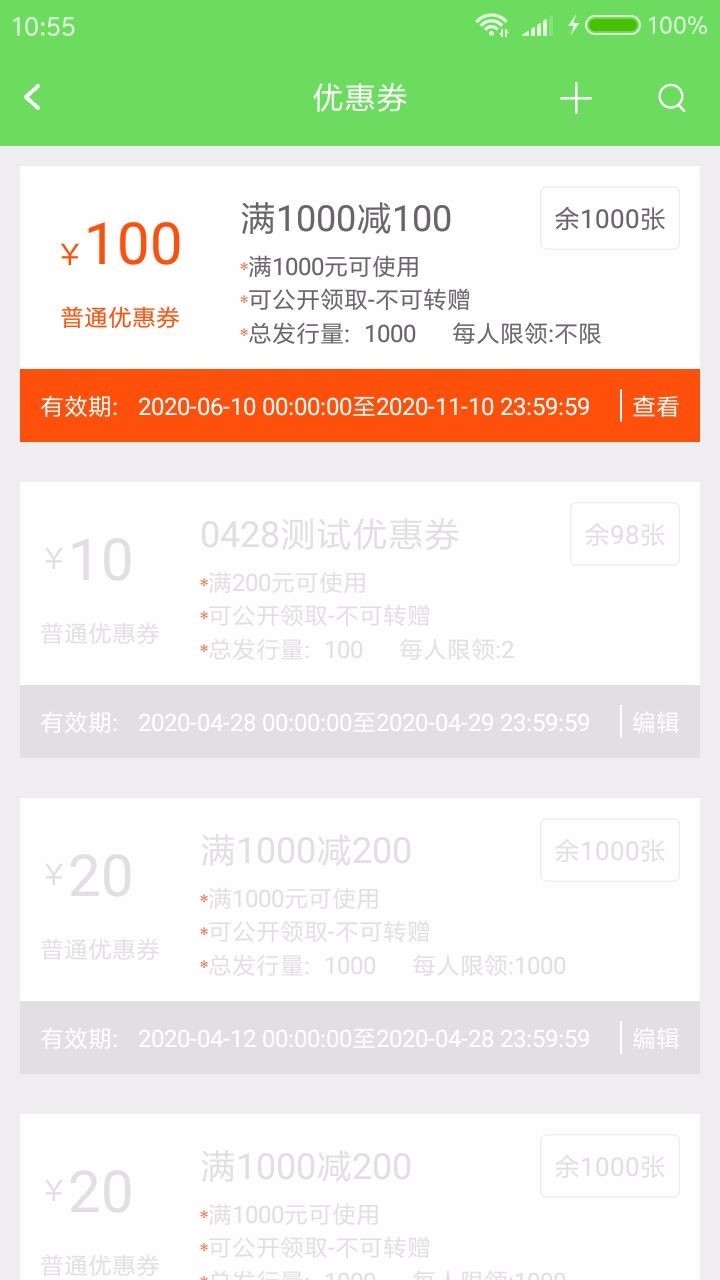
Task: Click the 余1000张 badge on 满1000减100
Action: 609,218
